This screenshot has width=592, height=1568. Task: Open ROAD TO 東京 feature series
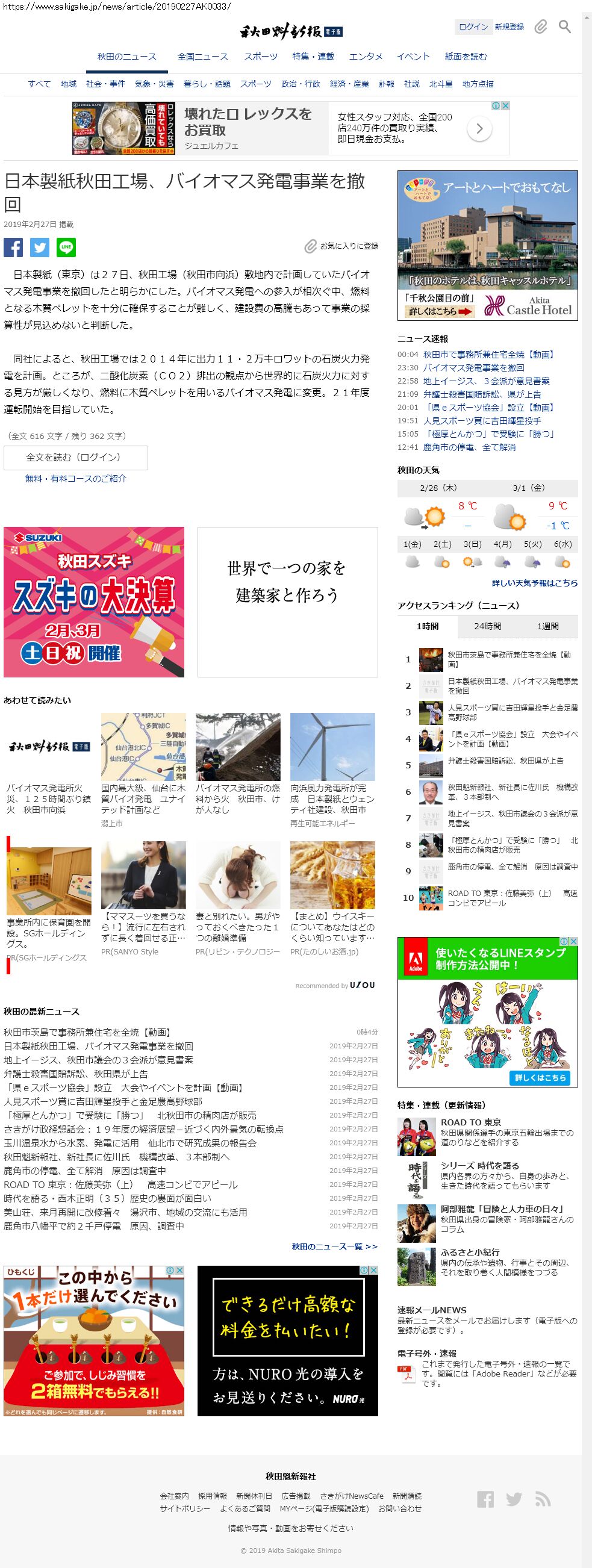pos(471,1122)
